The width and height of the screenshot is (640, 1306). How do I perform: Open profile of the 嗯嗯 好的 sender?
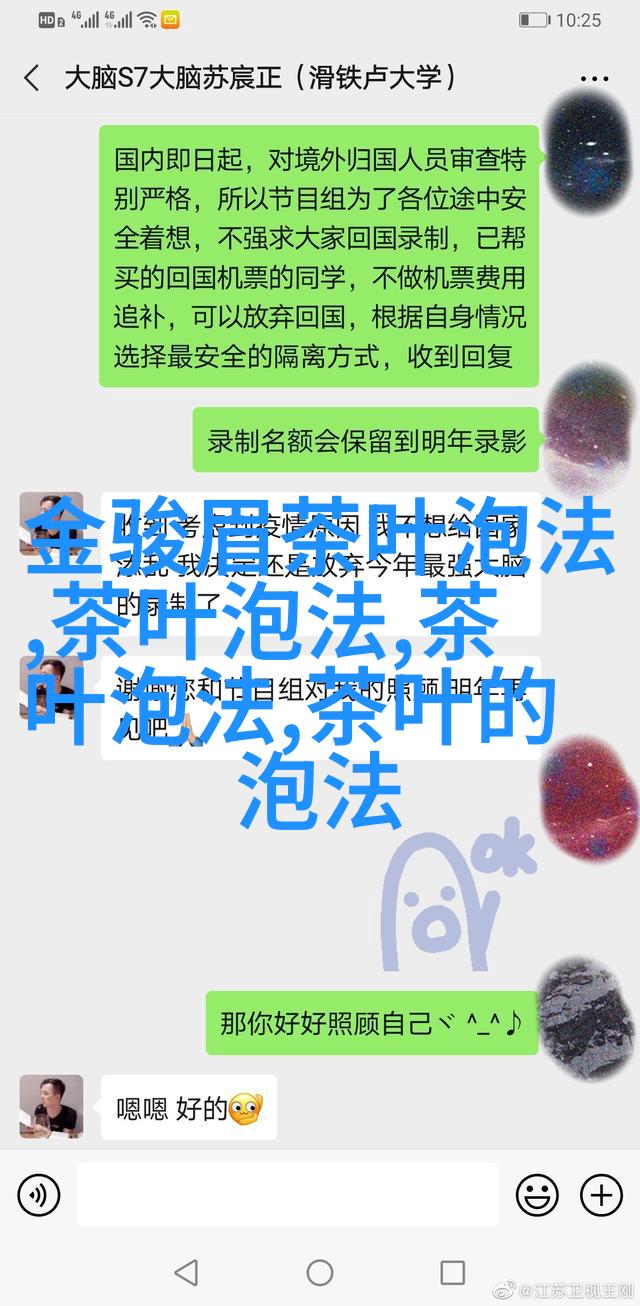(51, 1107)
